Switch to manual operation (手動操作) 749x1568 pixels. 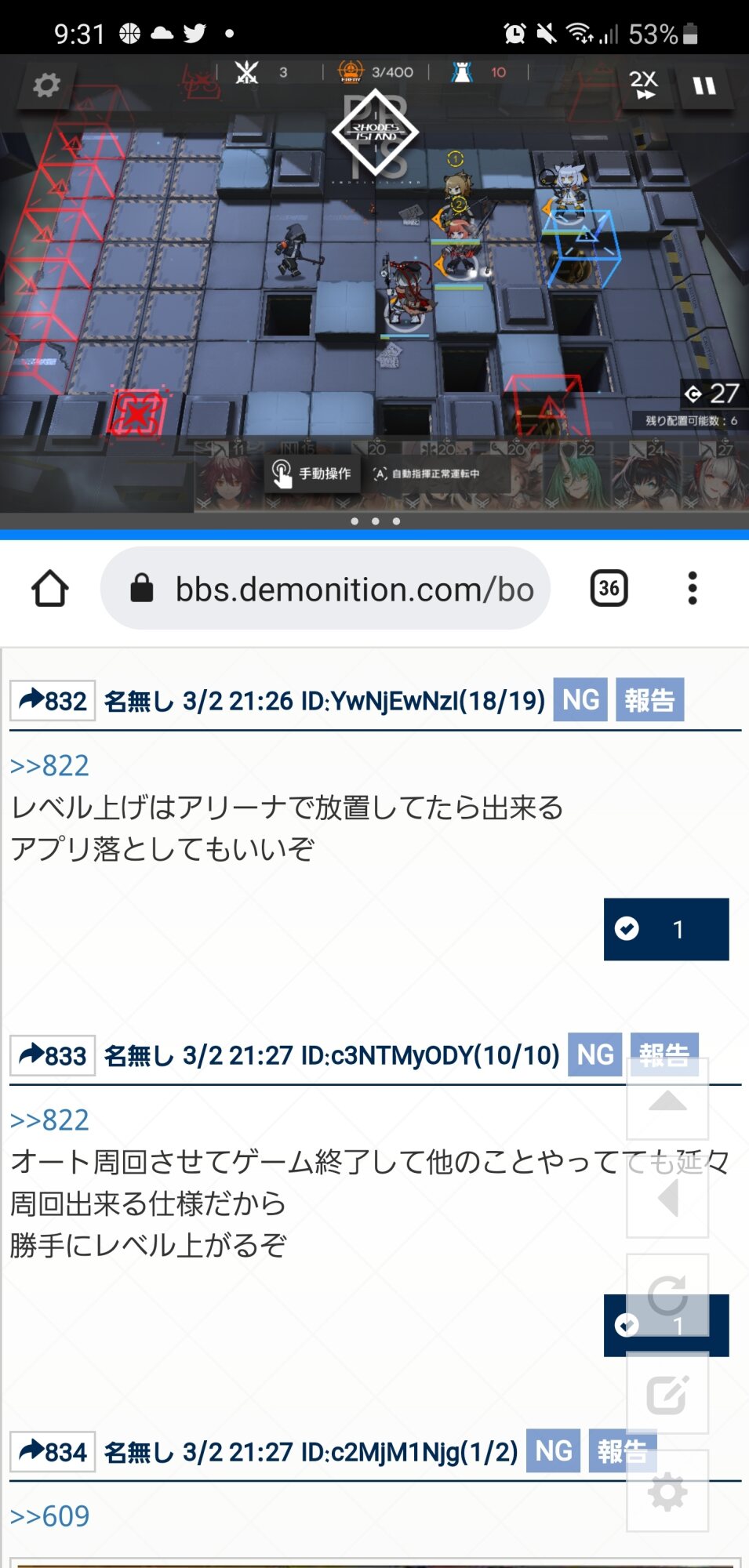[x=312, y=474]
